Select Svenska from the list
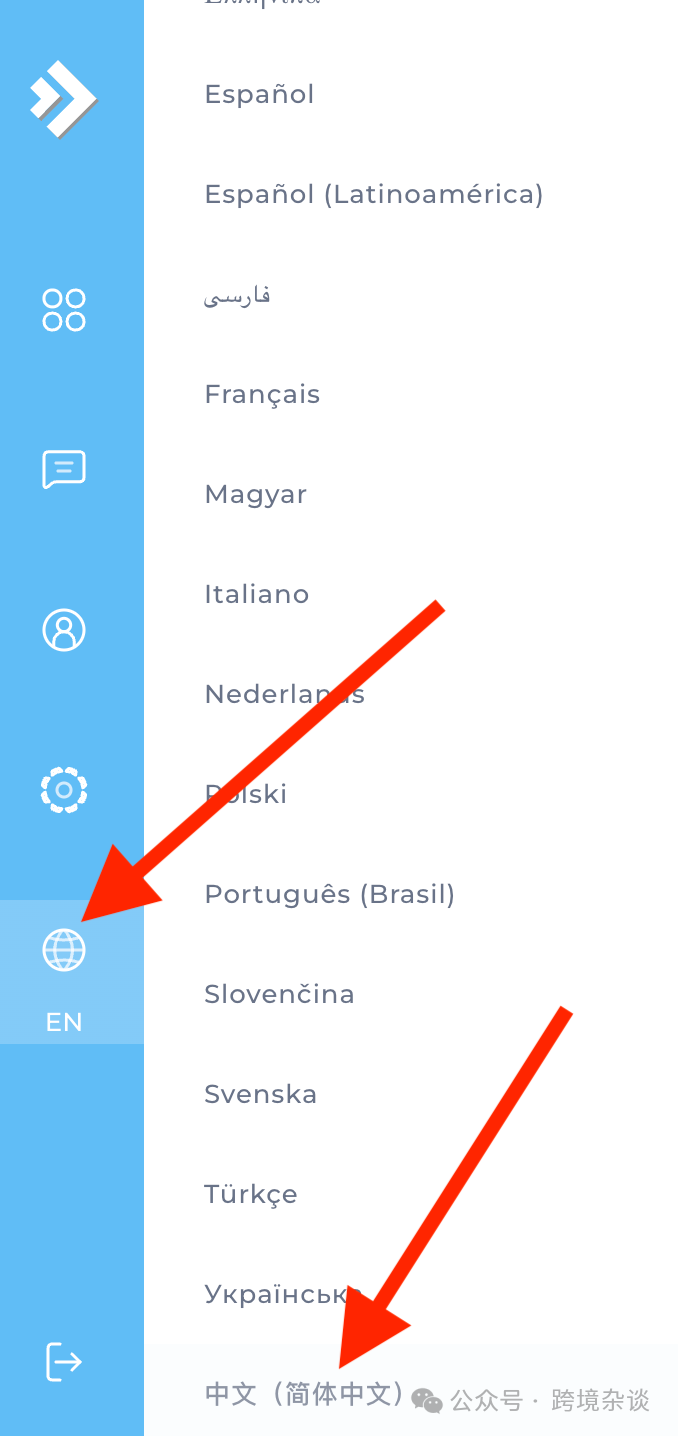 pyautogui.click(x=261, y=1094)
